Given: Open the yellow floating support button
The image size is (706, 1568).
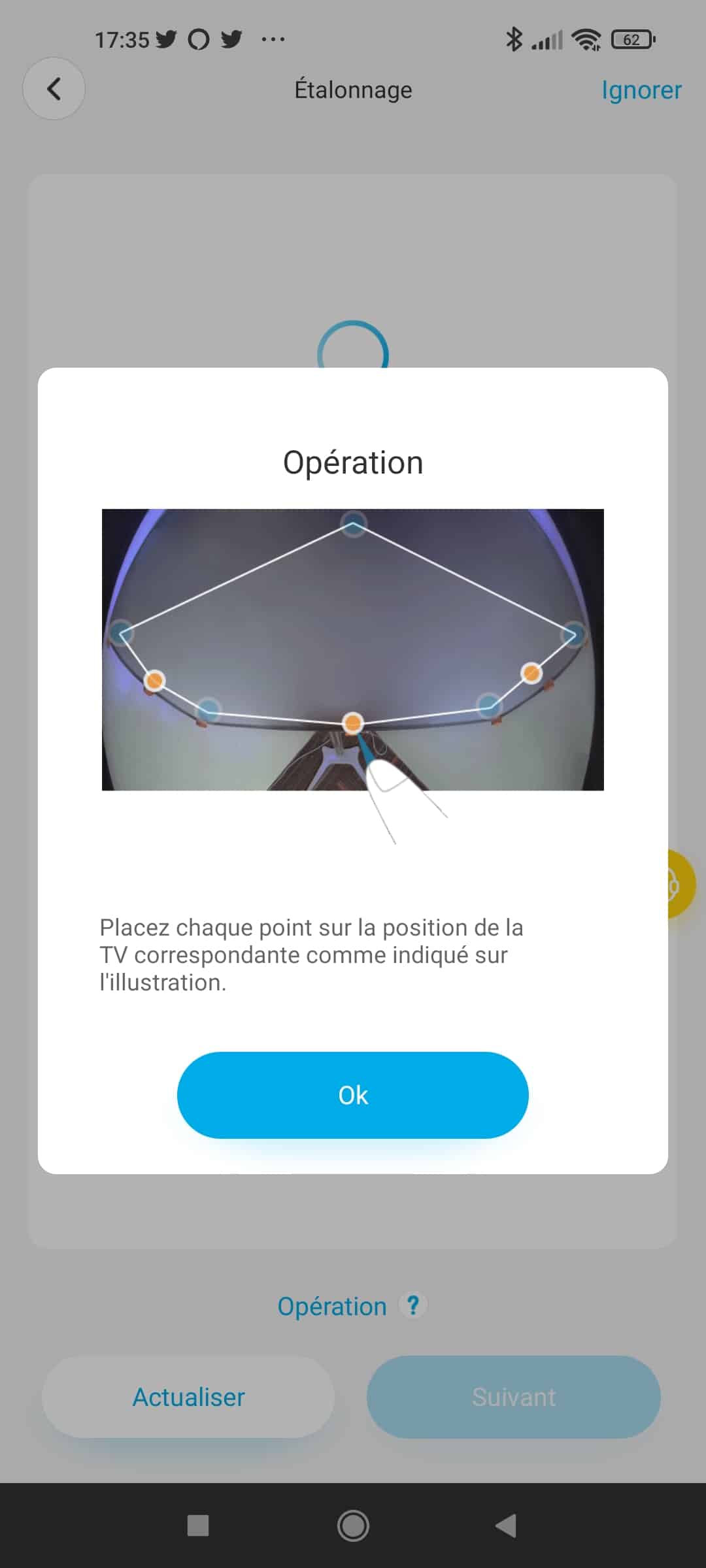Looking at the screenshot, I should (x=681, y=885).
